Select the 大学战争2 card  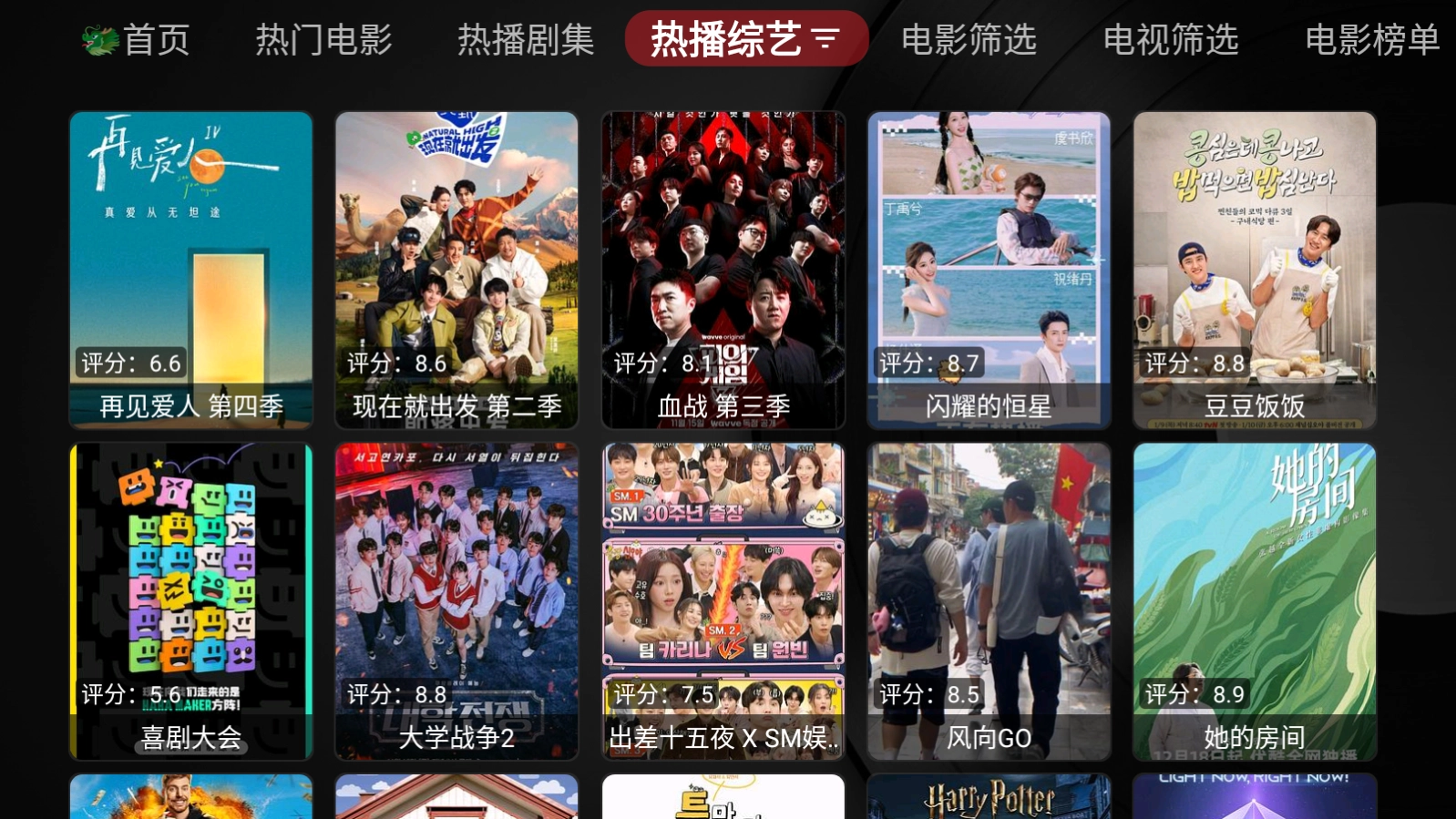(x=456, y=601)
